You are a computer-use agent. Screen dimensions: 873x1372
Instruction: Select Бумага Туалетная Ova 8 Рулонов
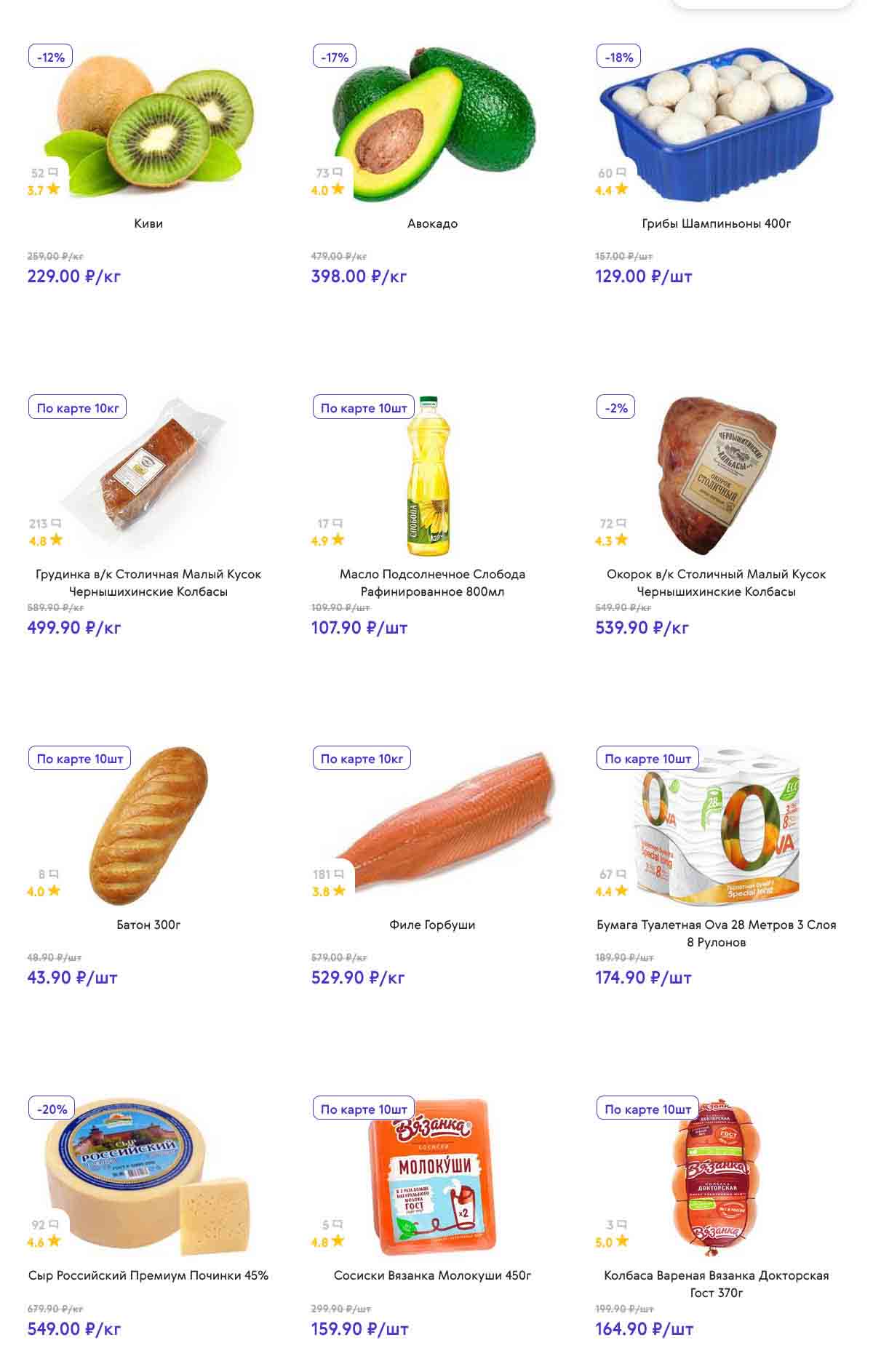coord(716,933)
